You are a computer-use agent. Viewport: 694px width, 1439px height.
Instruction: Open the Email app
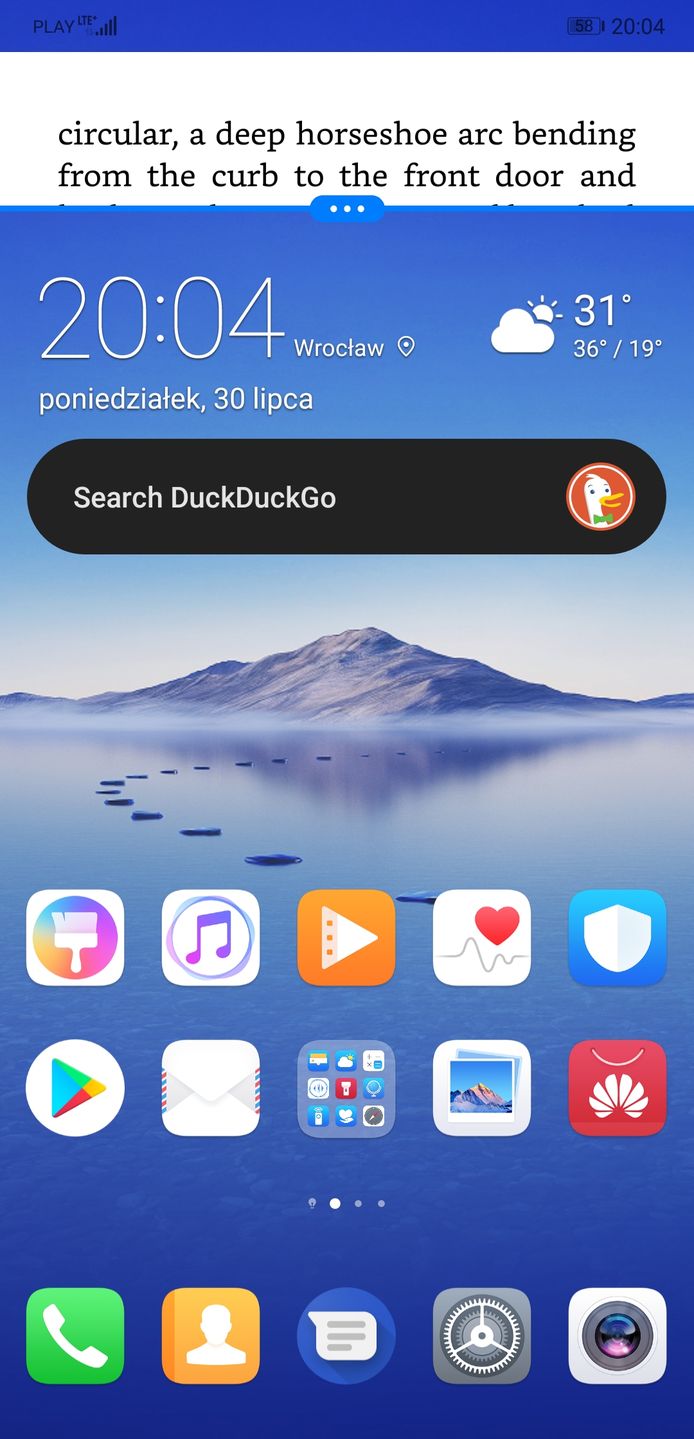(x=211, y=1088)
